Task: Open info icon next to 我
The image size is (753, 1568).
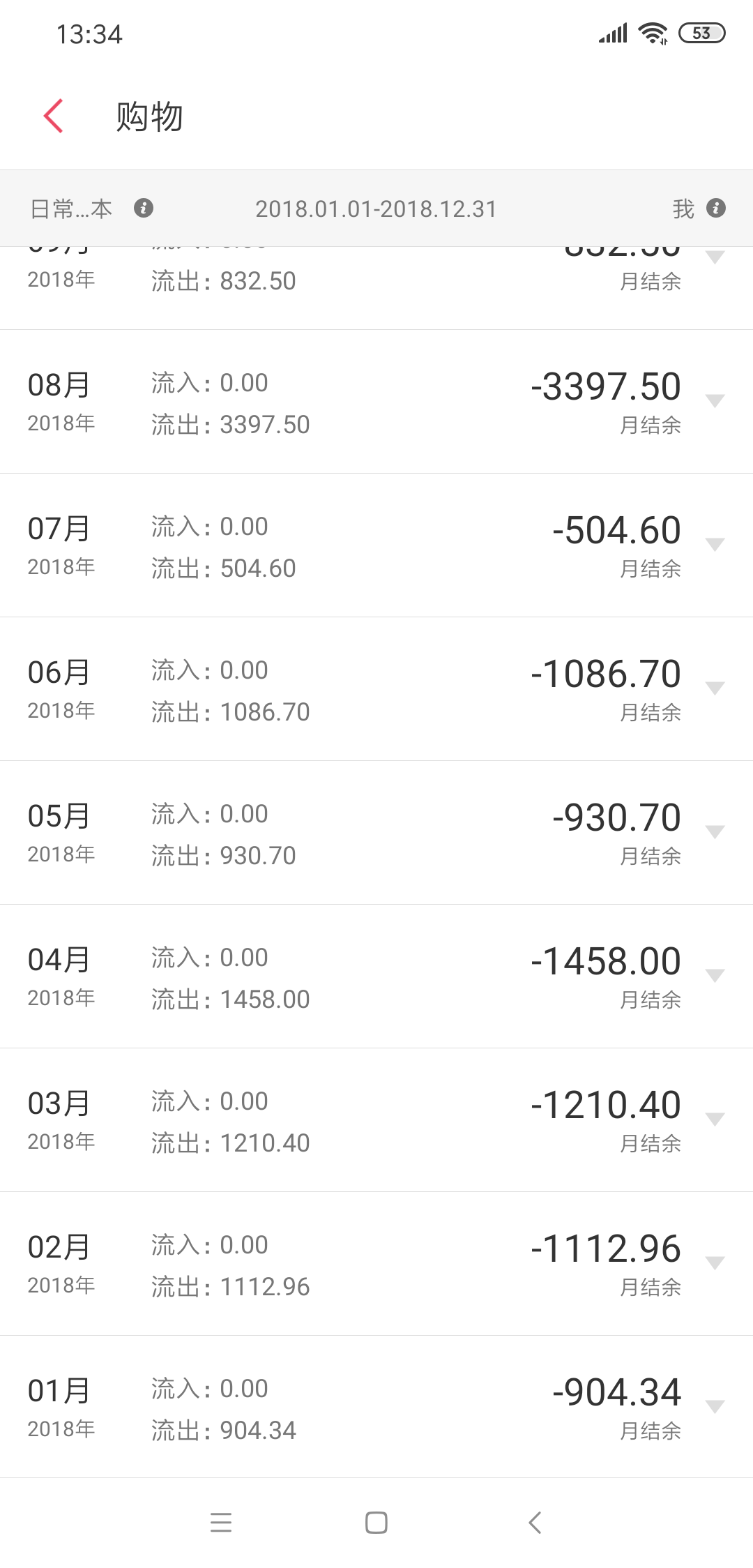Action: 716,208
